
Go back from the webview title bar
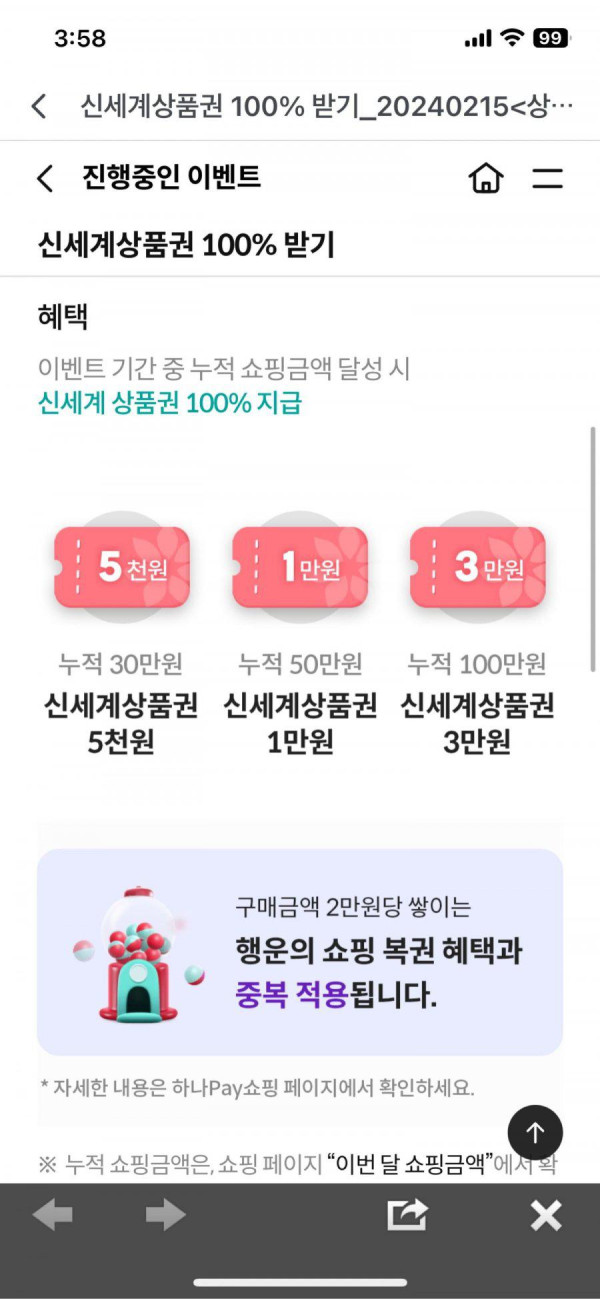(39, 106)
